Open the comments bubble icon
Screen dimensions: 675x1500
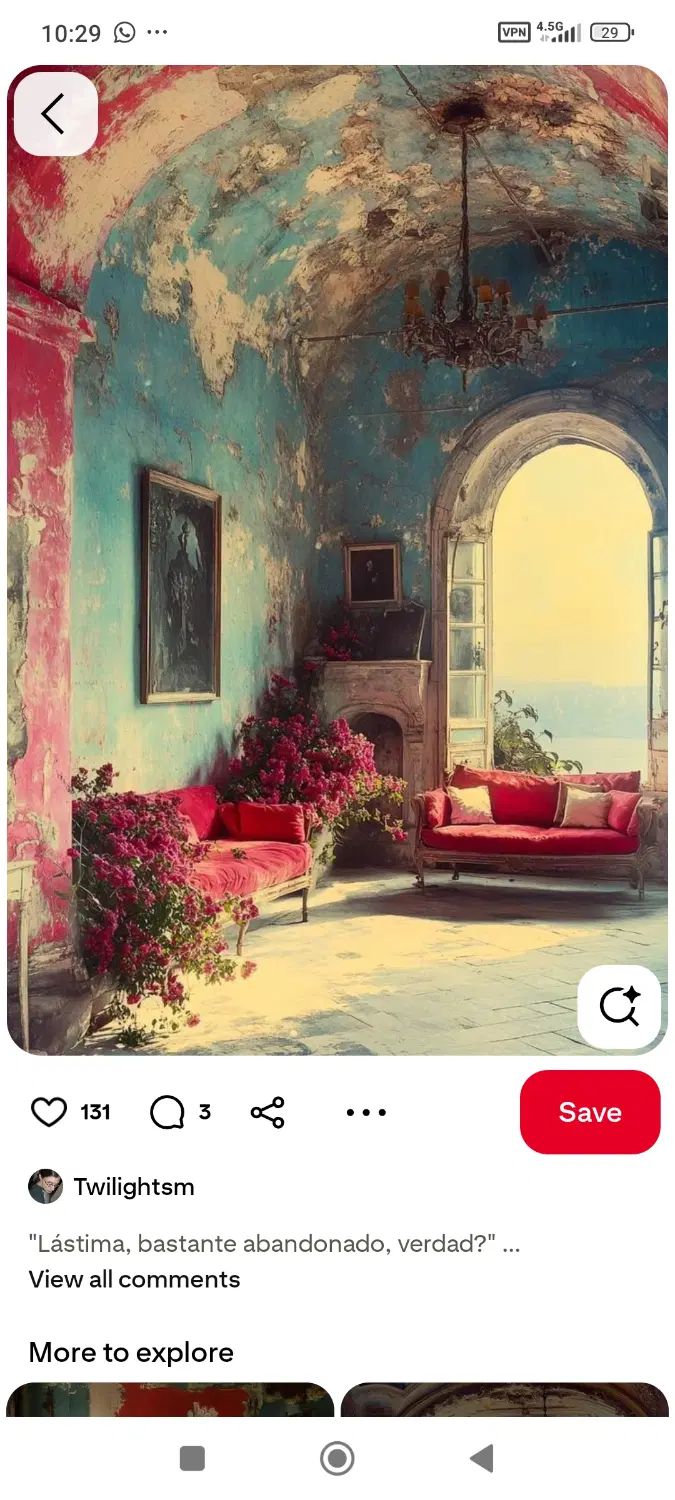coord(167,1112)
